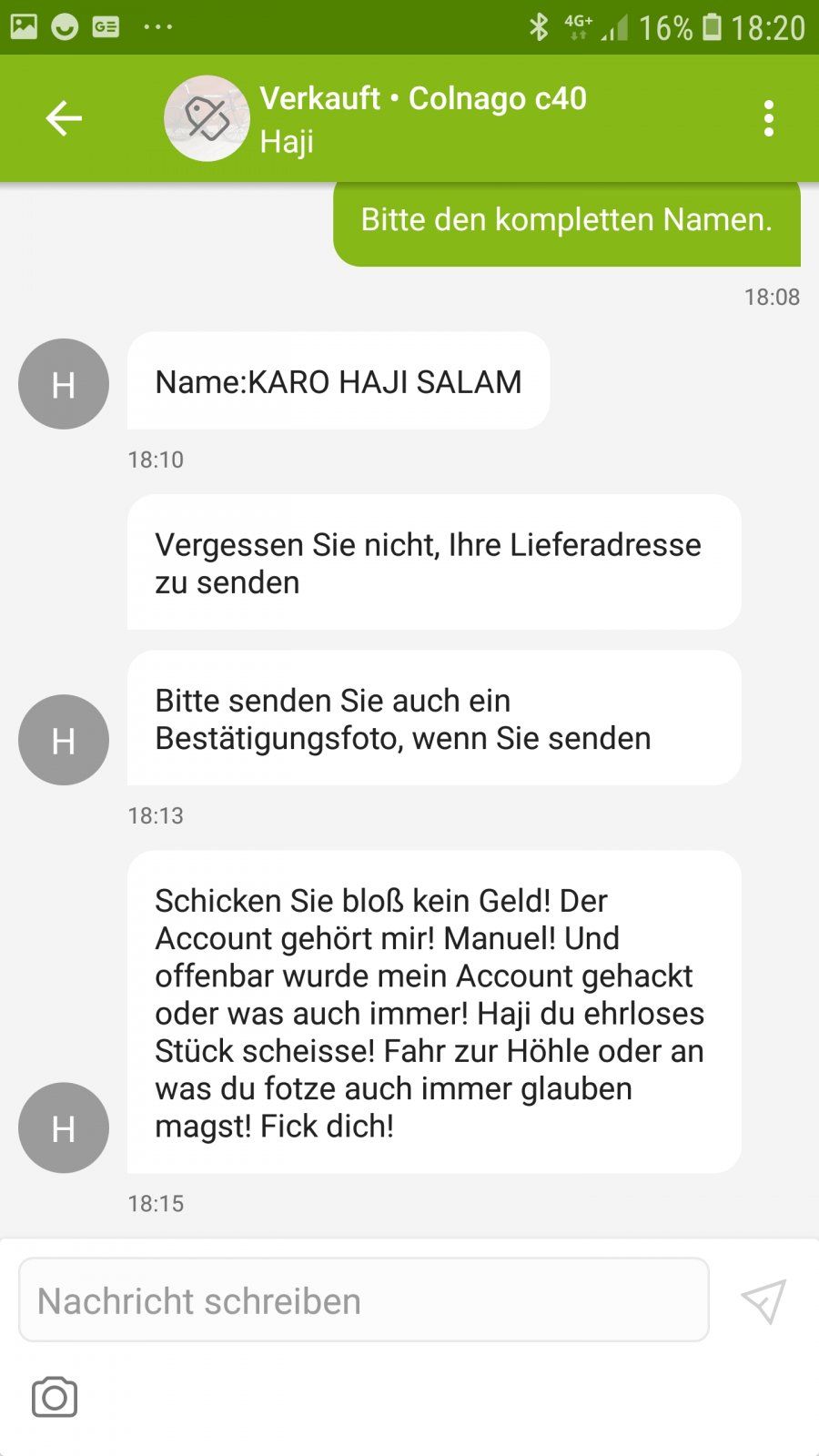
Task: Open the three-dot overflow menu
Action: pos(769,118)
